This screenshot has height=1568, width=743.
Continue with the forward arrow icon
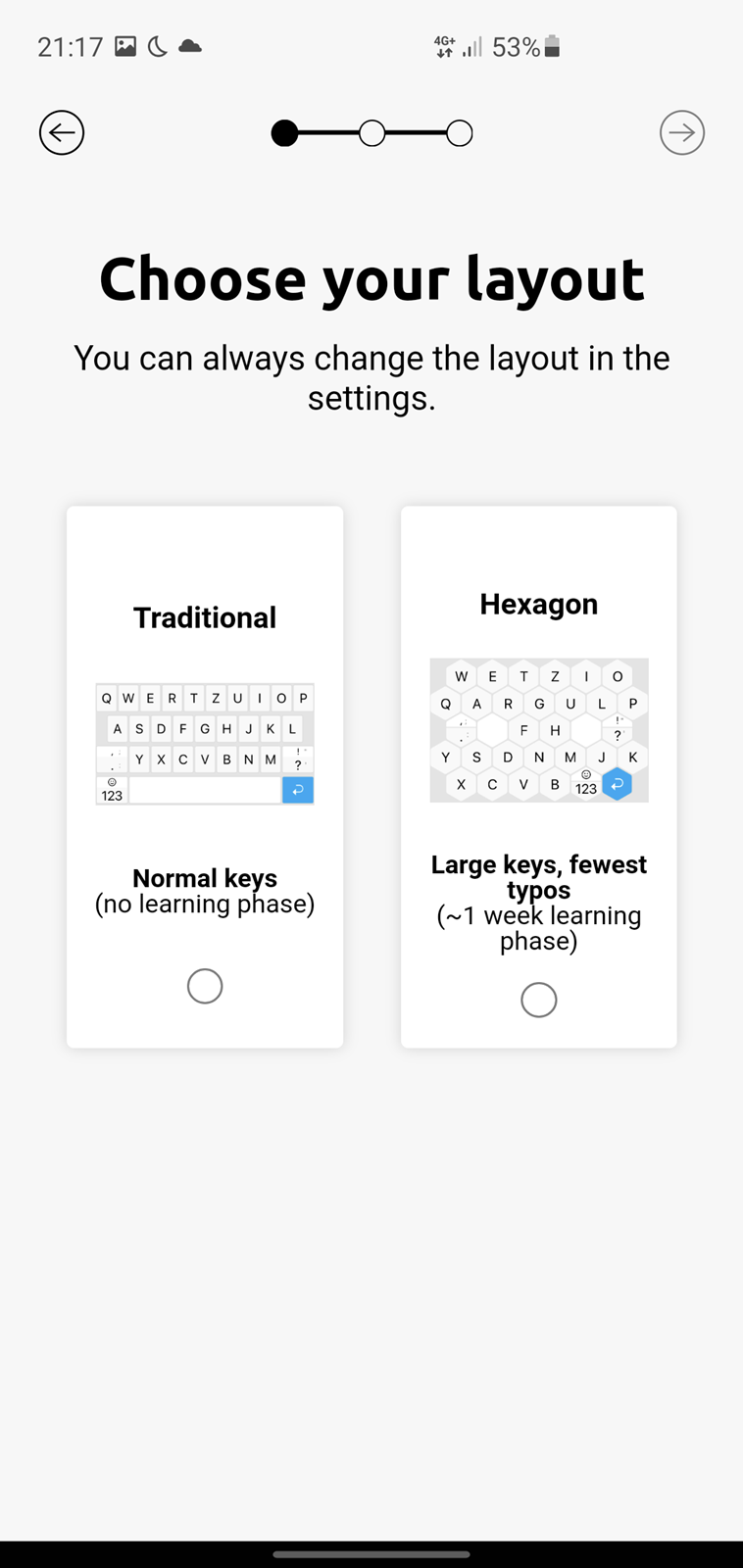pos(682,132)
